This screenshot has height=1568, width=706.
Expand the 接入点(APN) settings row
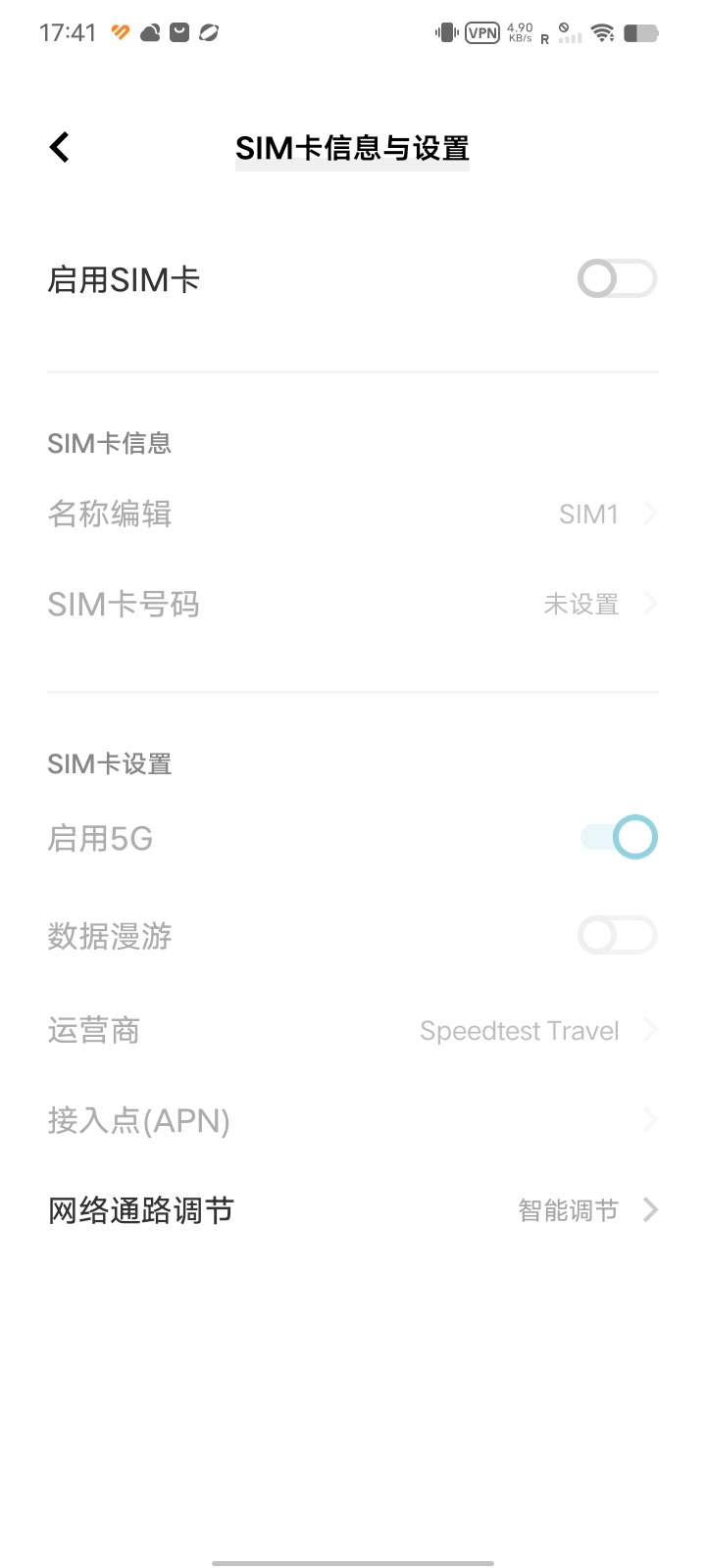point(353,1119)
